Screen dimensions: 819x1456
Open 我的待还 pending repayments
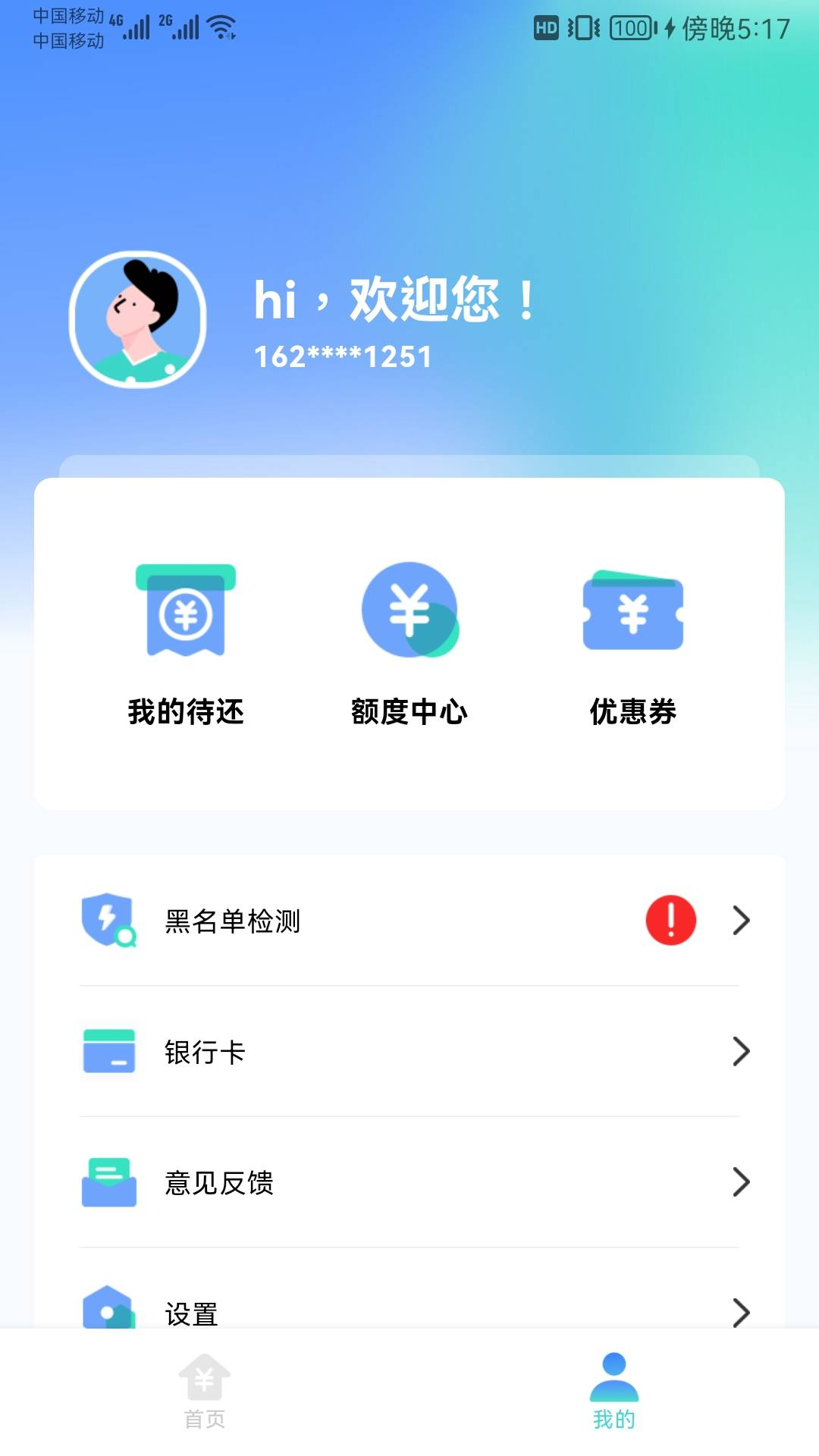(x=186, y=645)
